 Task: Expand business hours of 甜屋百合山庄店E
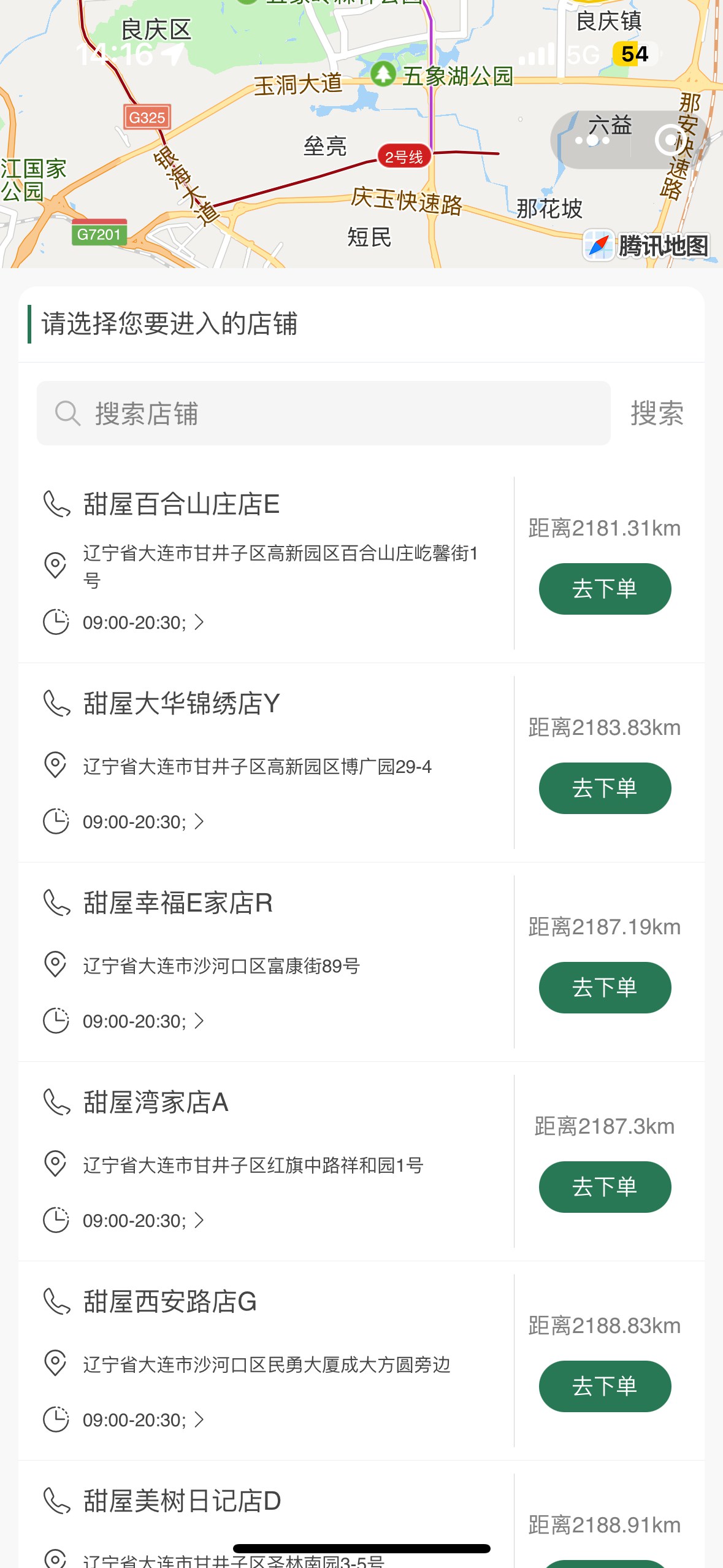coord(199,623)
